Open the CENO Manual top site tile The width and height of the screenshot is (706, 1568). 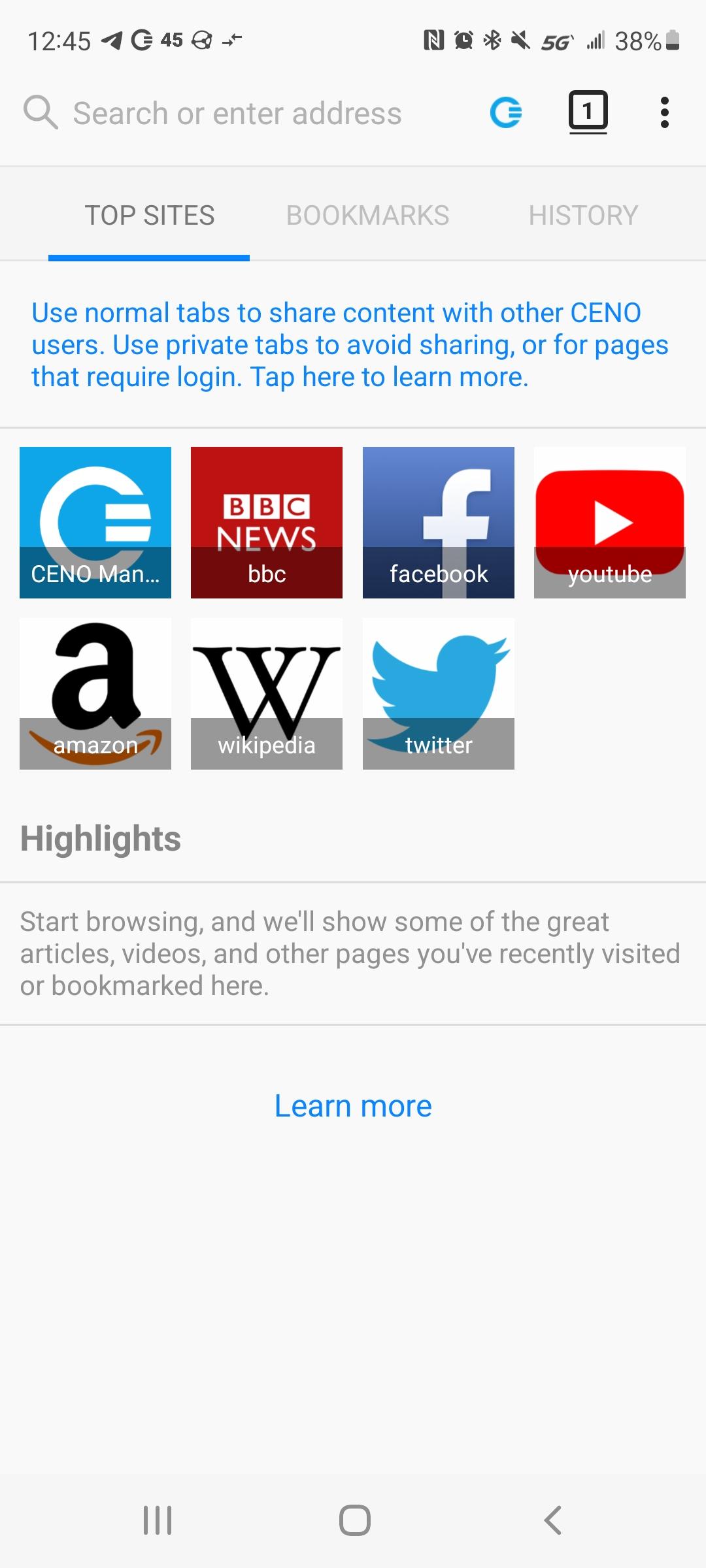(95, 522)
